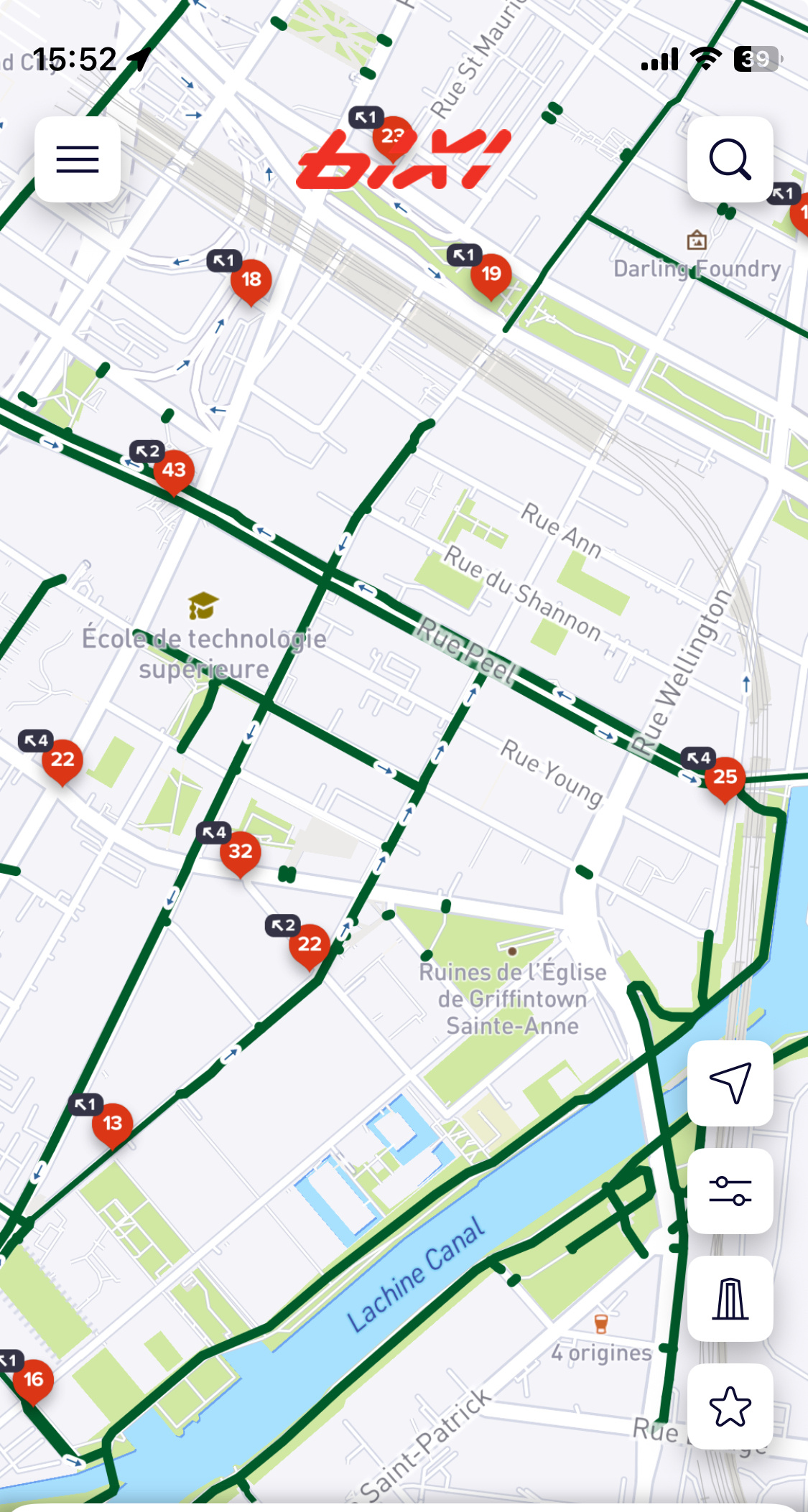View the station pin showing 32
The height and width of the screenshot is (1512, 808).
tap(240, 852)
